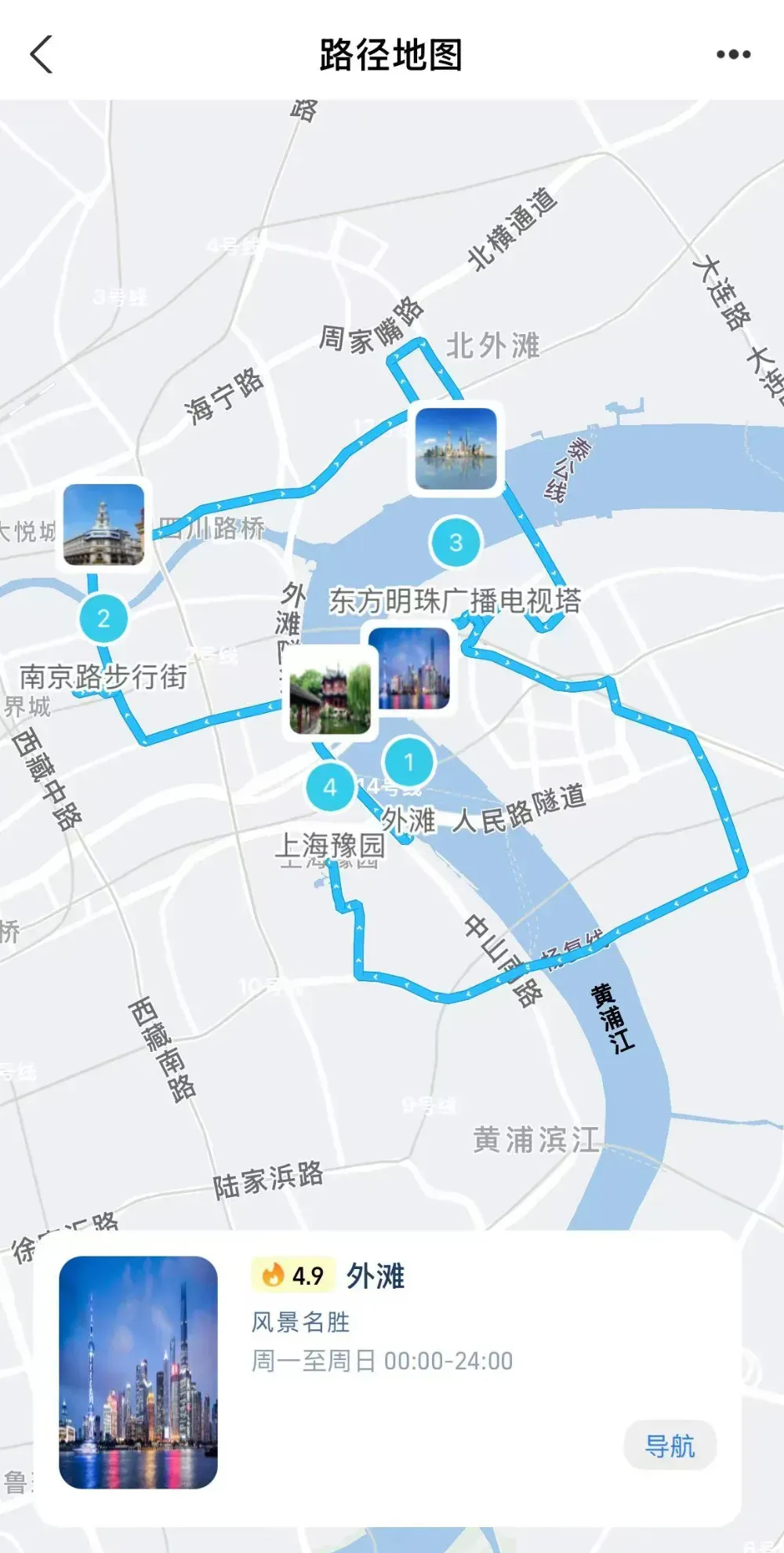Open the 外滩 attraction card photo
The width and height of the screenshot is (784, 1553).
pyautogui.click(x=138, y=1372)
